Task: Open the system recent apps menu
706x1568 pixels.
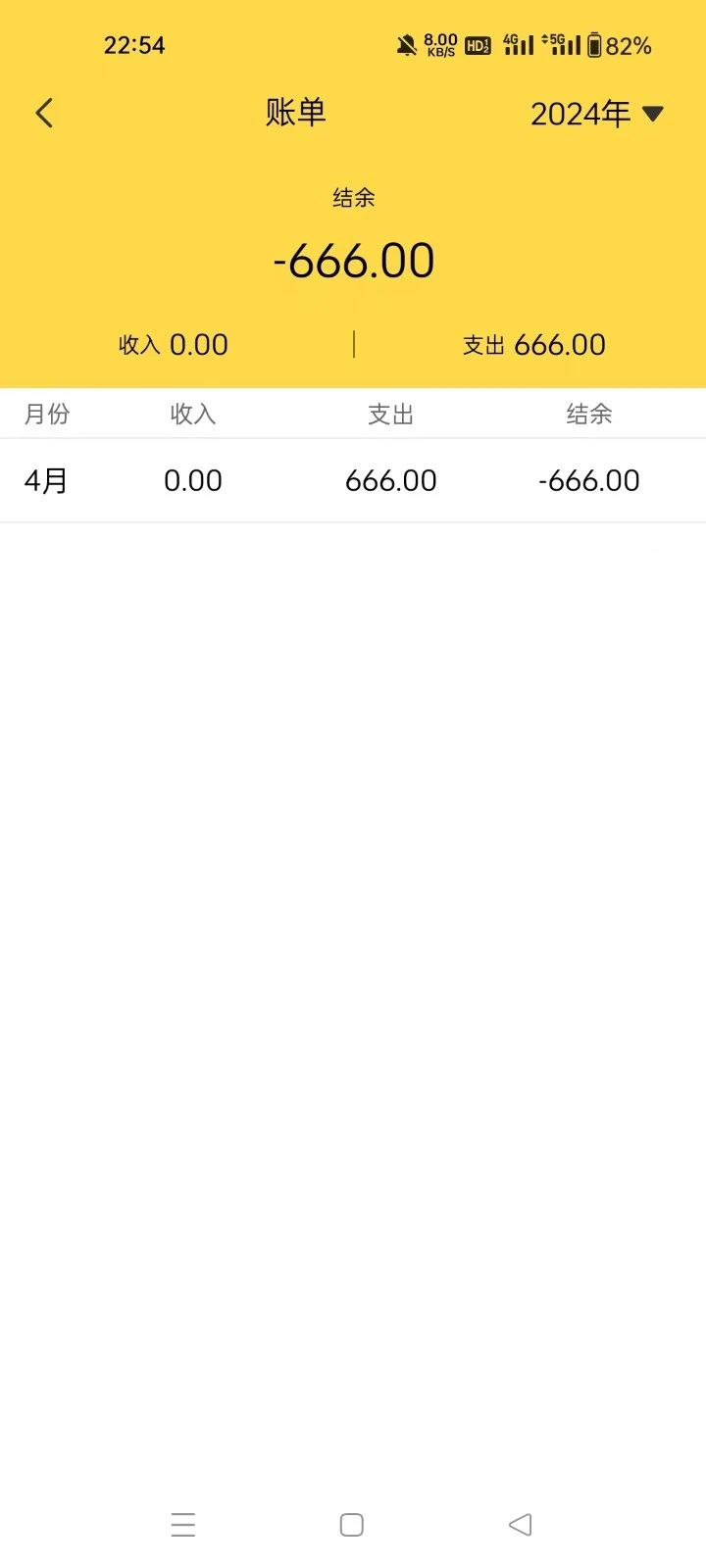Action: pos(183,1525)
